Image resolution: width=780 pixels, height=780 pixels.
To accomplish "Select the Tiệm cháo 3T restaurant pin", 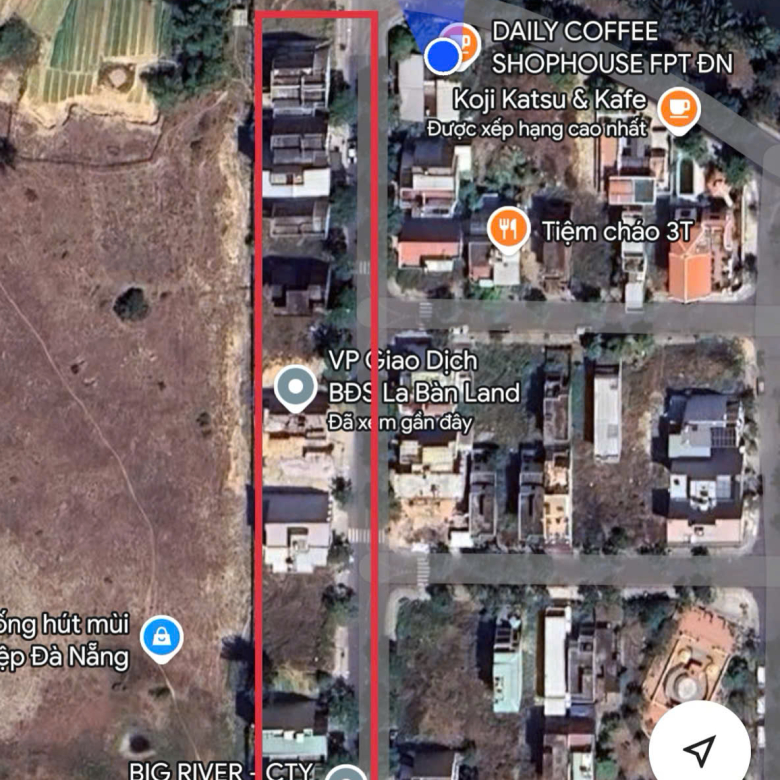I will 509,230.
